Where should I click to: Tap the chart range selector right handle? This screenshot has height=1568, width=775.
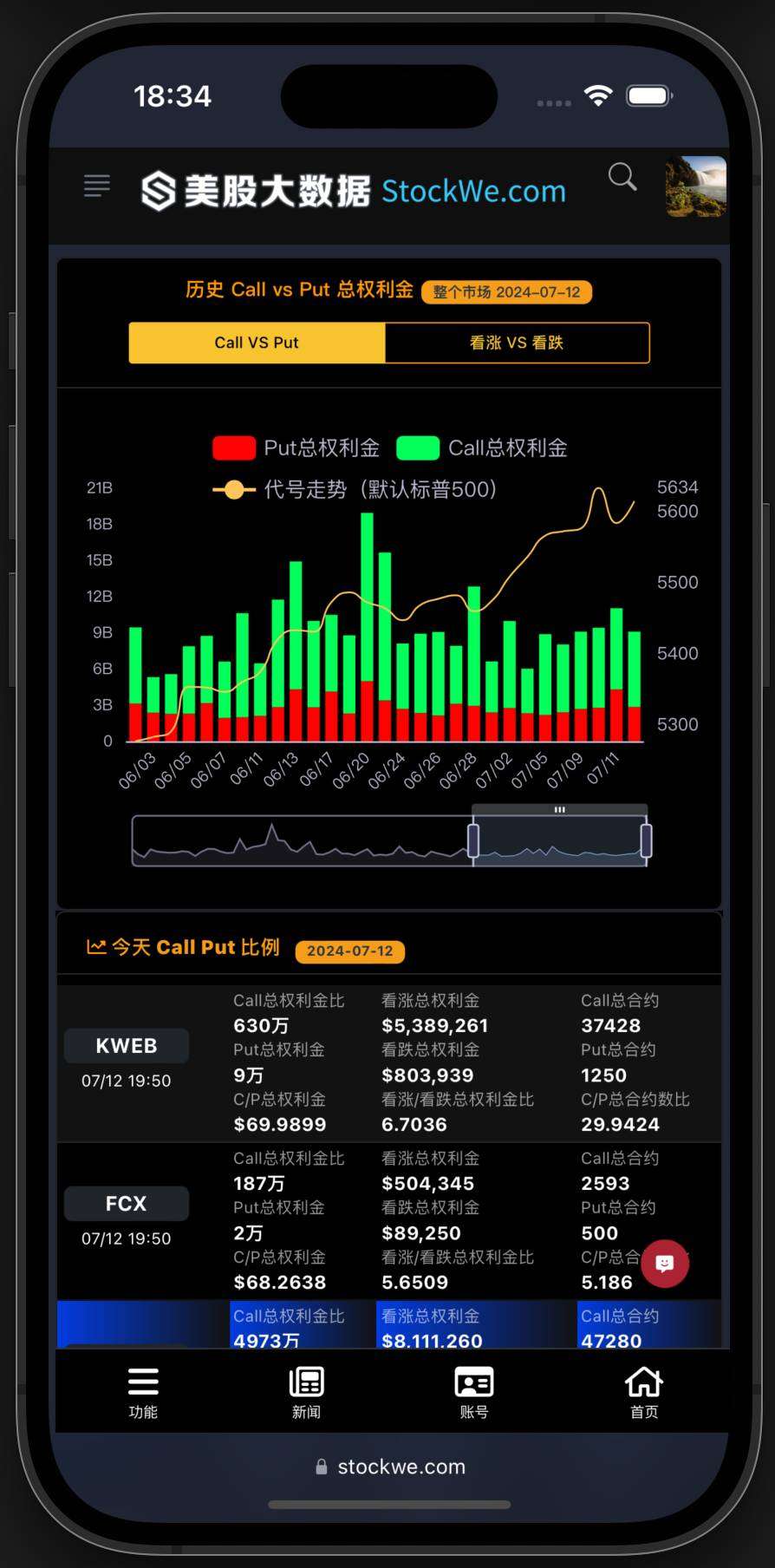[x=646, y=841]
